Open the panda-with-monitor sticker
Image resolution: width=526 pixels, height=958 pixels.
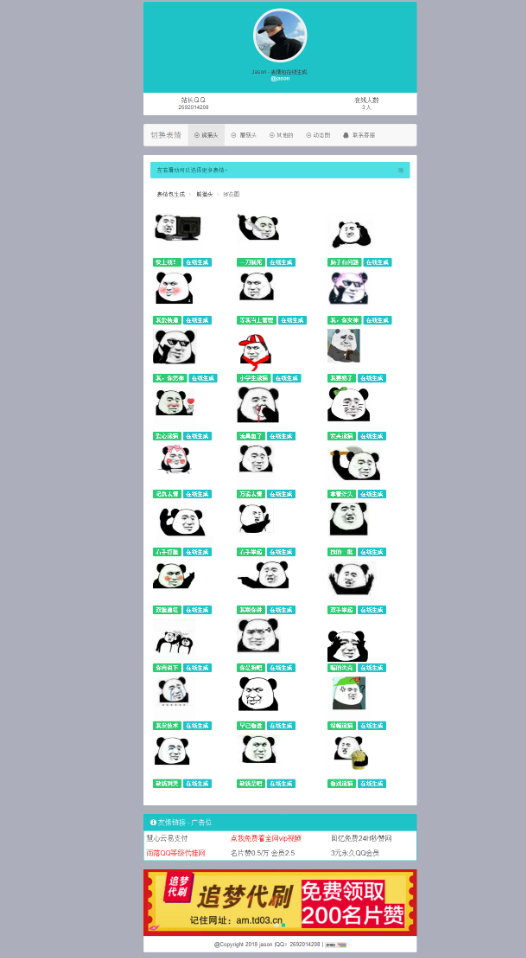pos(178,227)
